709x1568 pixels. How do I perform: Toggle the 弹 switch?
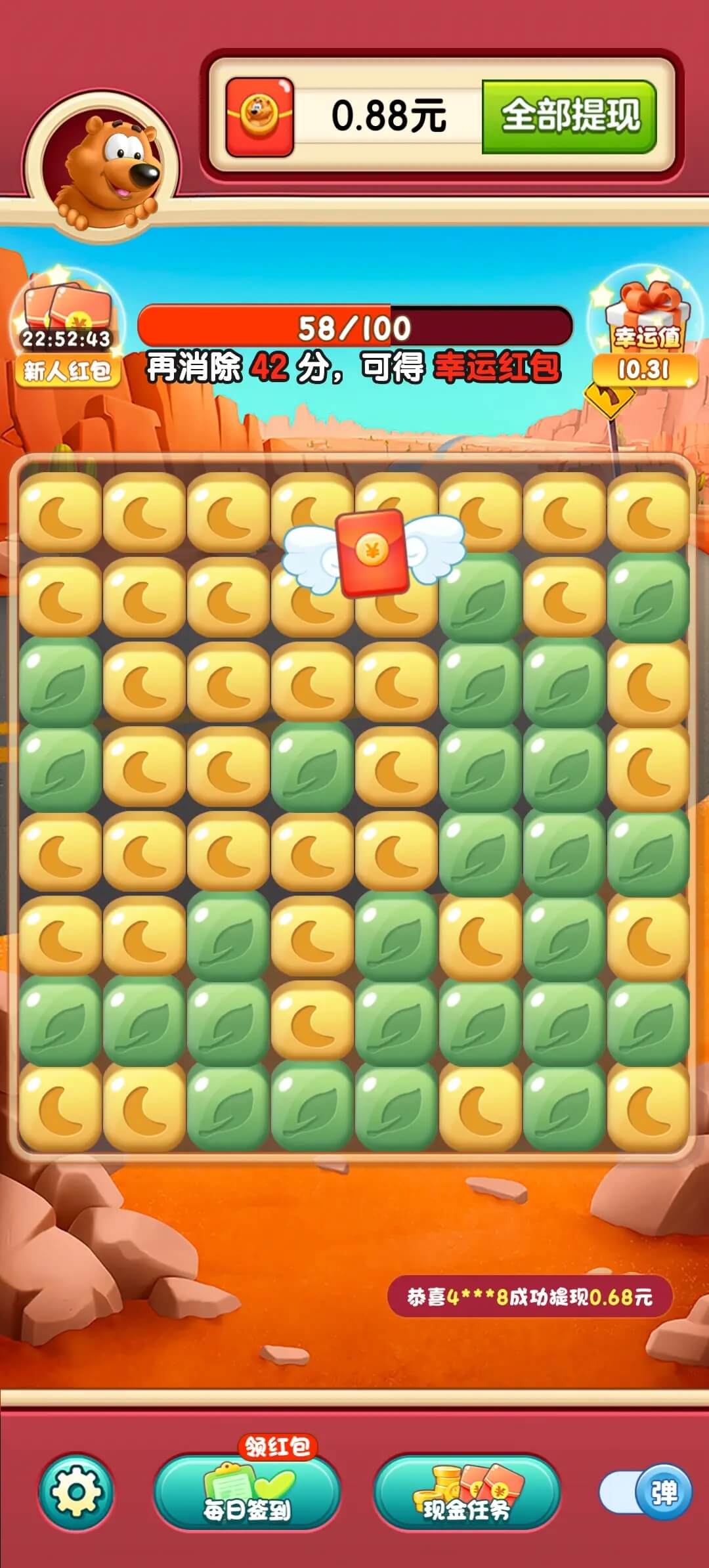click(x=645, y=1492)
